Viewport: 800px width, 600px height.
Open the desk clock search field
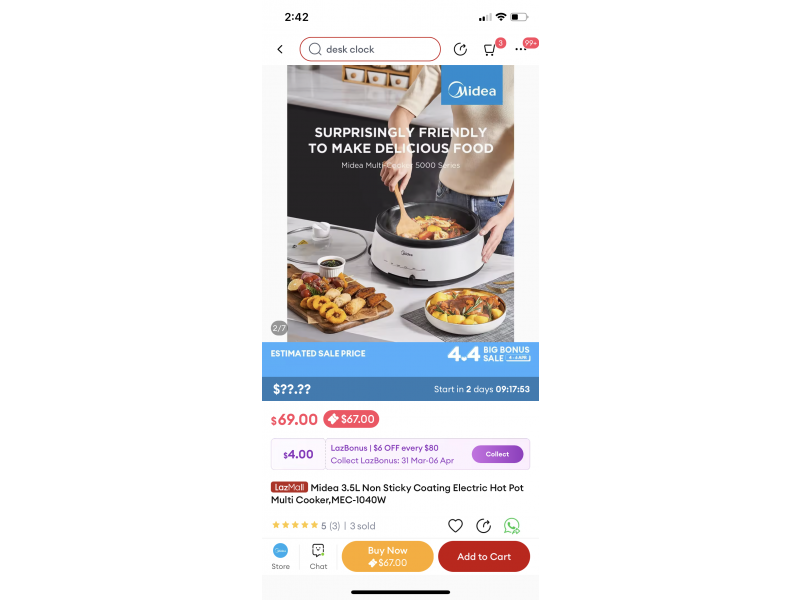pyautogui.click(x=370, y=49)
